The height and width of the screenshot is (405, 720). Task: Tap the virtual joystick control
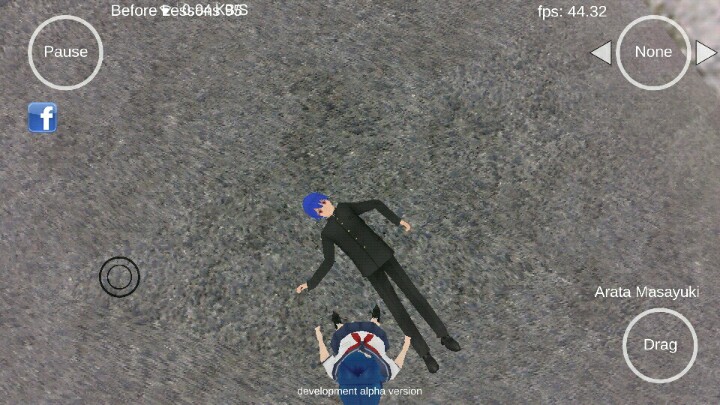[x=120, y=276]
